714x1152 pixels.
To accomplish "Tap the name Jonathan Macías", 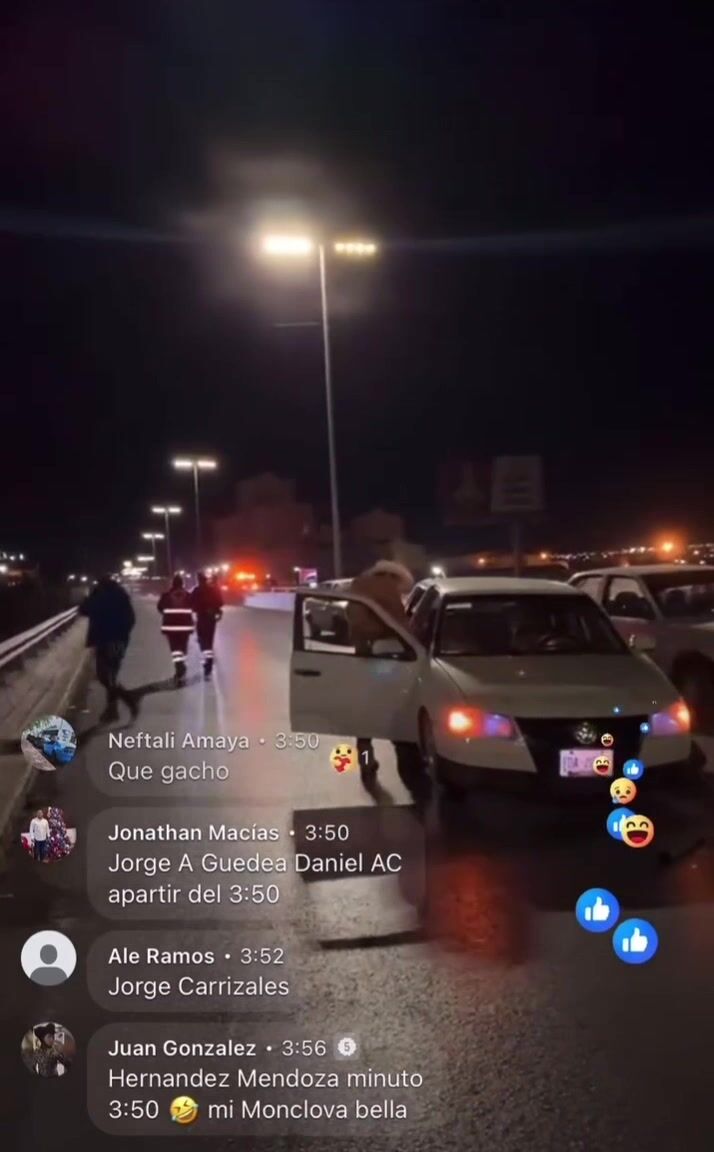I will click(193, 832).
